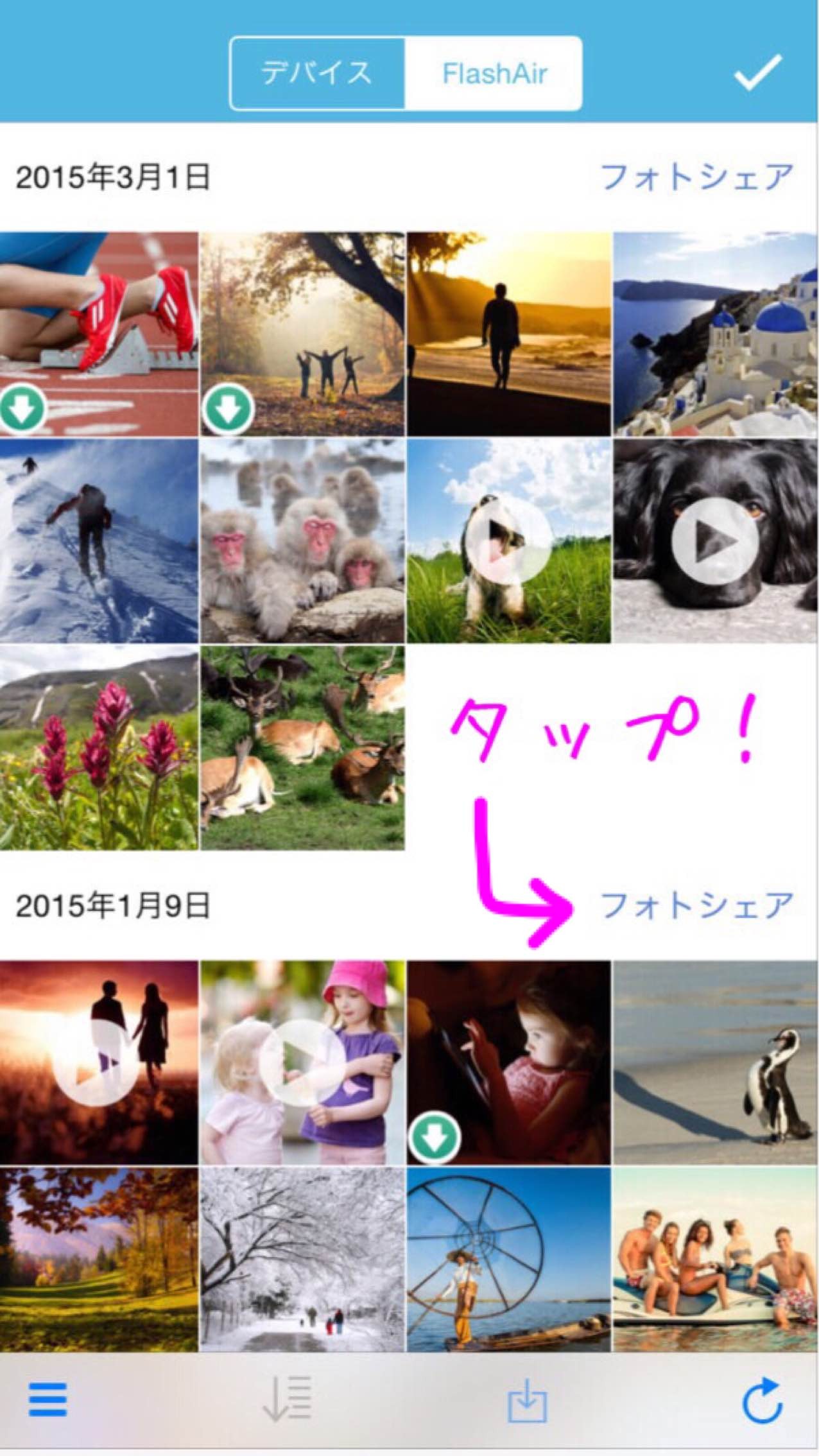Play the black dog video
819x1456 pixels.
714,541
